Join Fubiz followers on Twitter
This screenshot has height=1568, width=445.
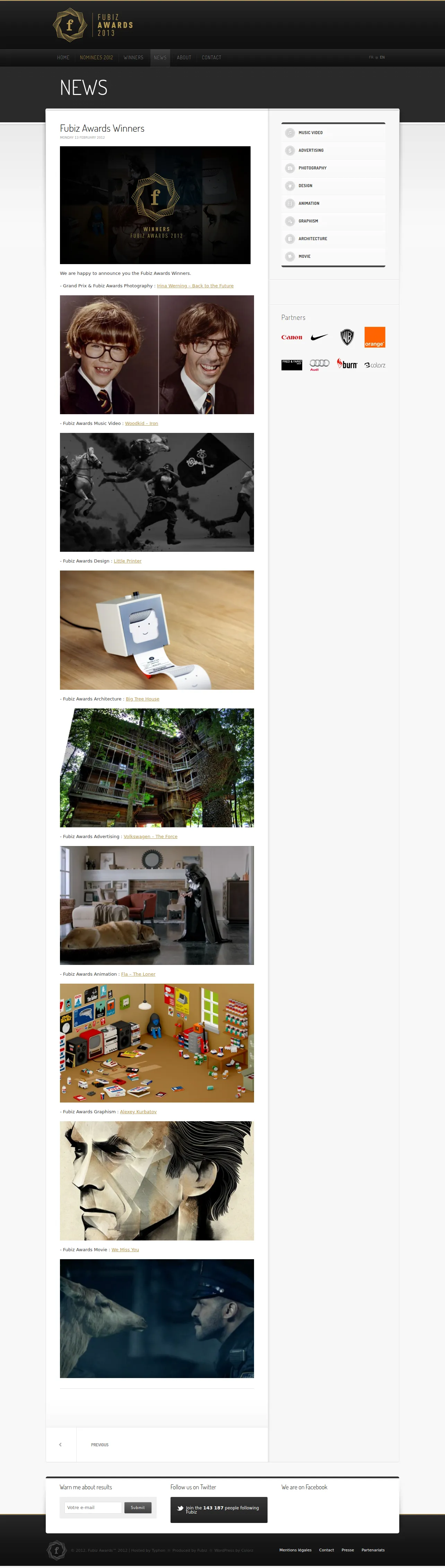pyautogui.click(x=219, y=1509)
